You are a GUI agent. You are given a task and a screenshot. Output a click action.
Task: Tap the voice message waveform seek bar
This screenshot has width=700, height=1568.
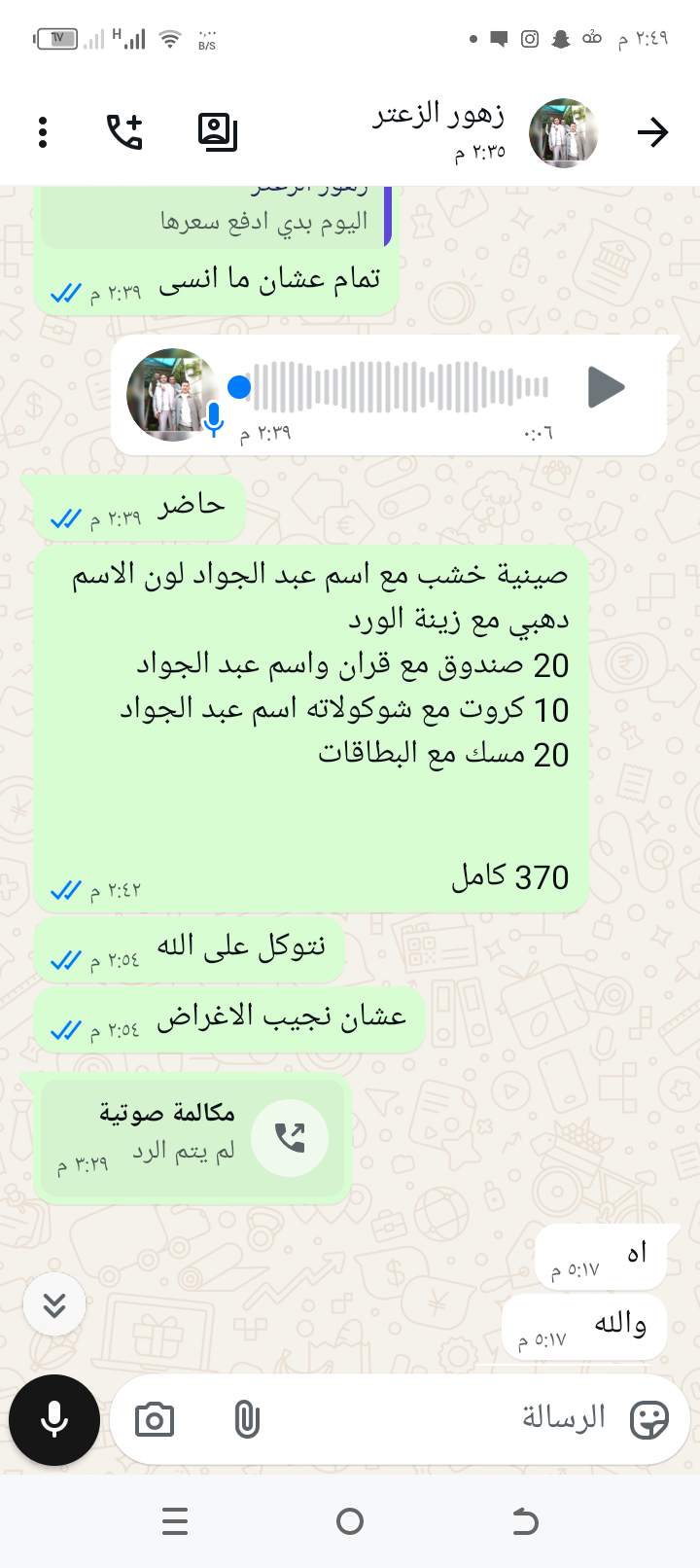coord(399,387)
